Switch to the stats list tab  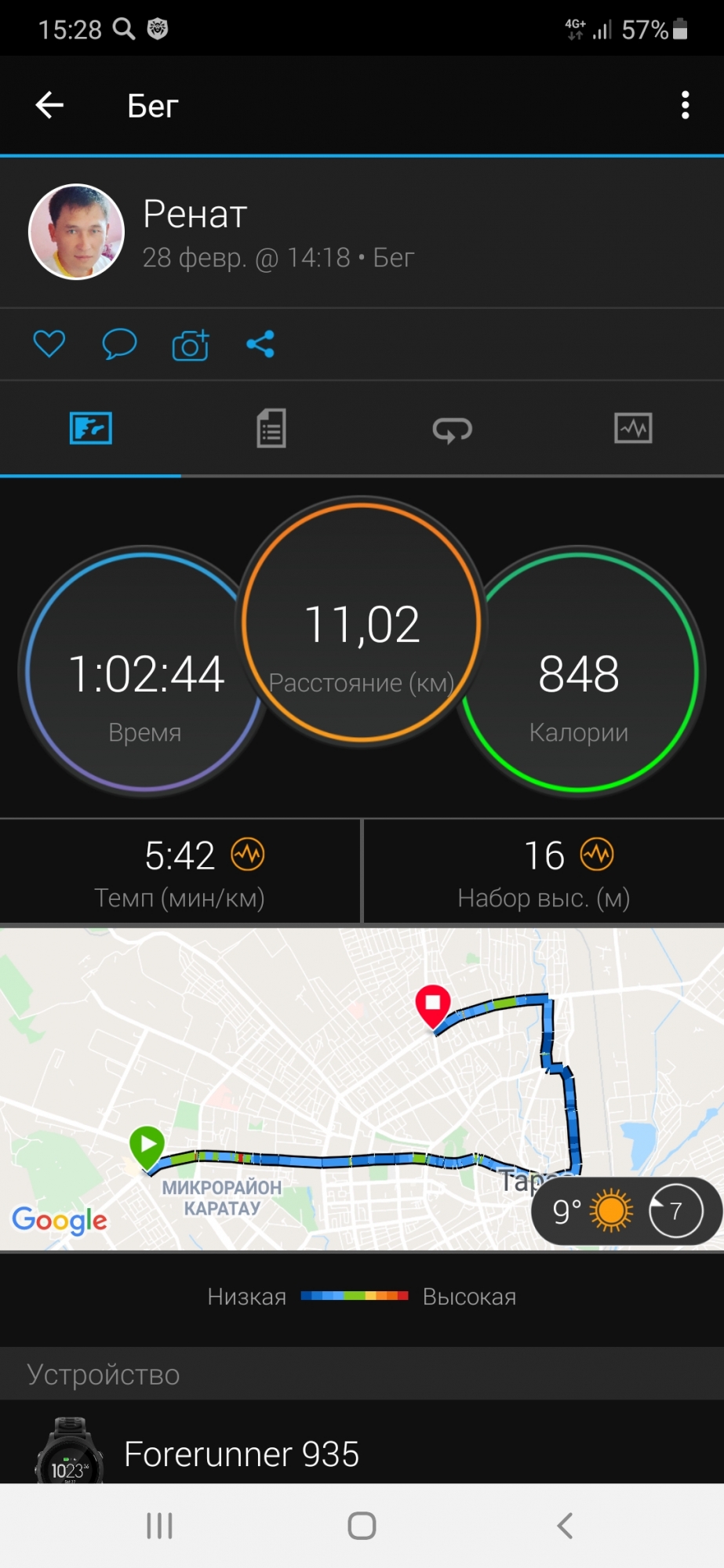271,429
